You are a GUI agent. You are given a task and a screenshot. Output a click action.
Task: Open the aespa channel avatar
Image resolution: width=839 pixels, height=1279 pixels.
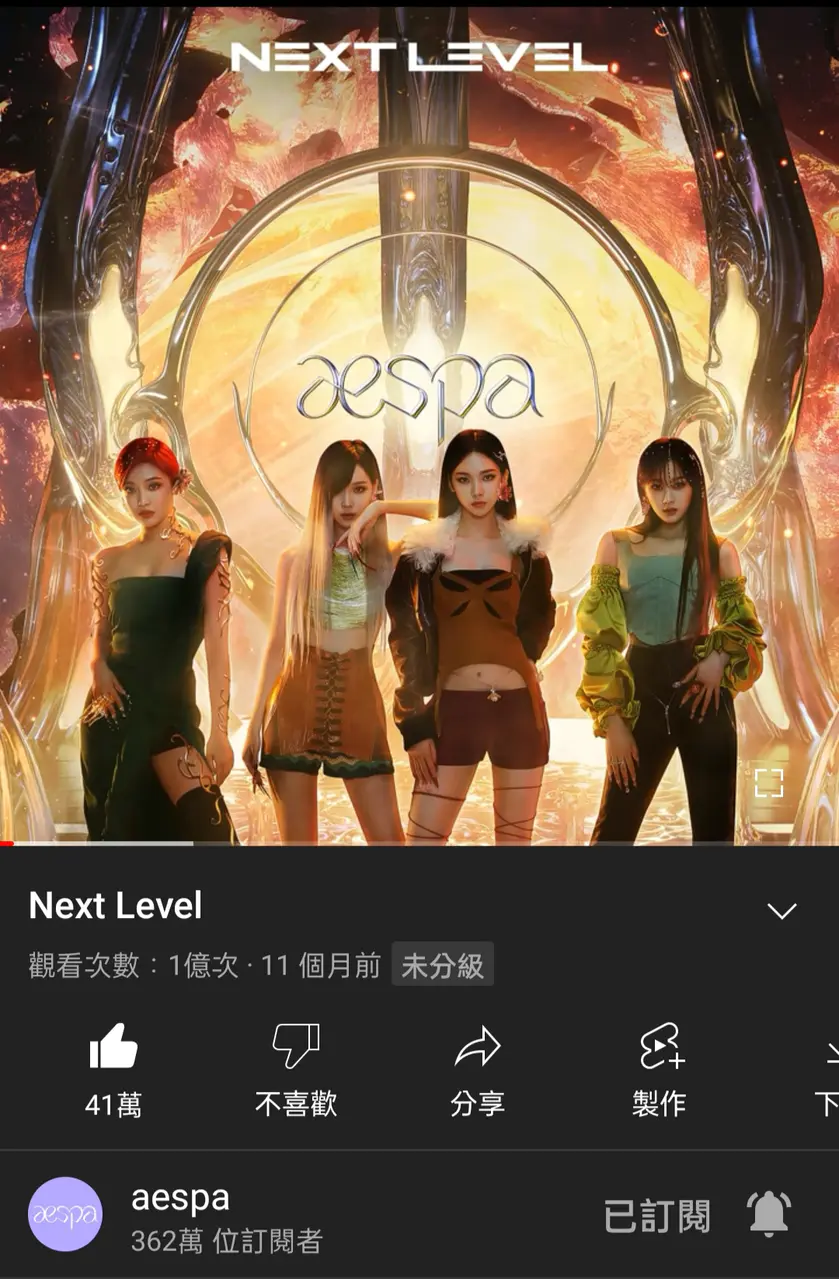point(65,1214)
